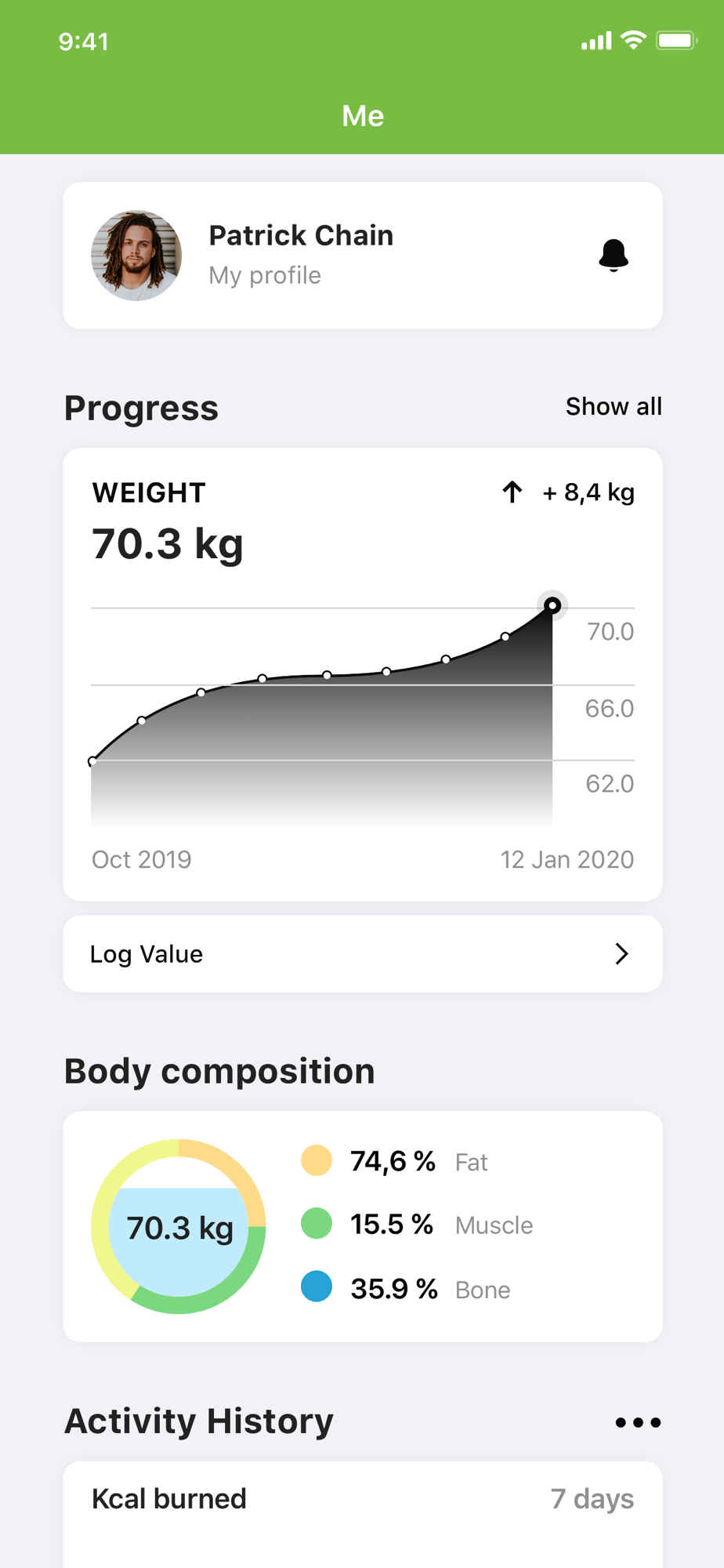The height and width of the screenshot is (1568, 724).
Task: Show all progress
Action: (614, 407)
